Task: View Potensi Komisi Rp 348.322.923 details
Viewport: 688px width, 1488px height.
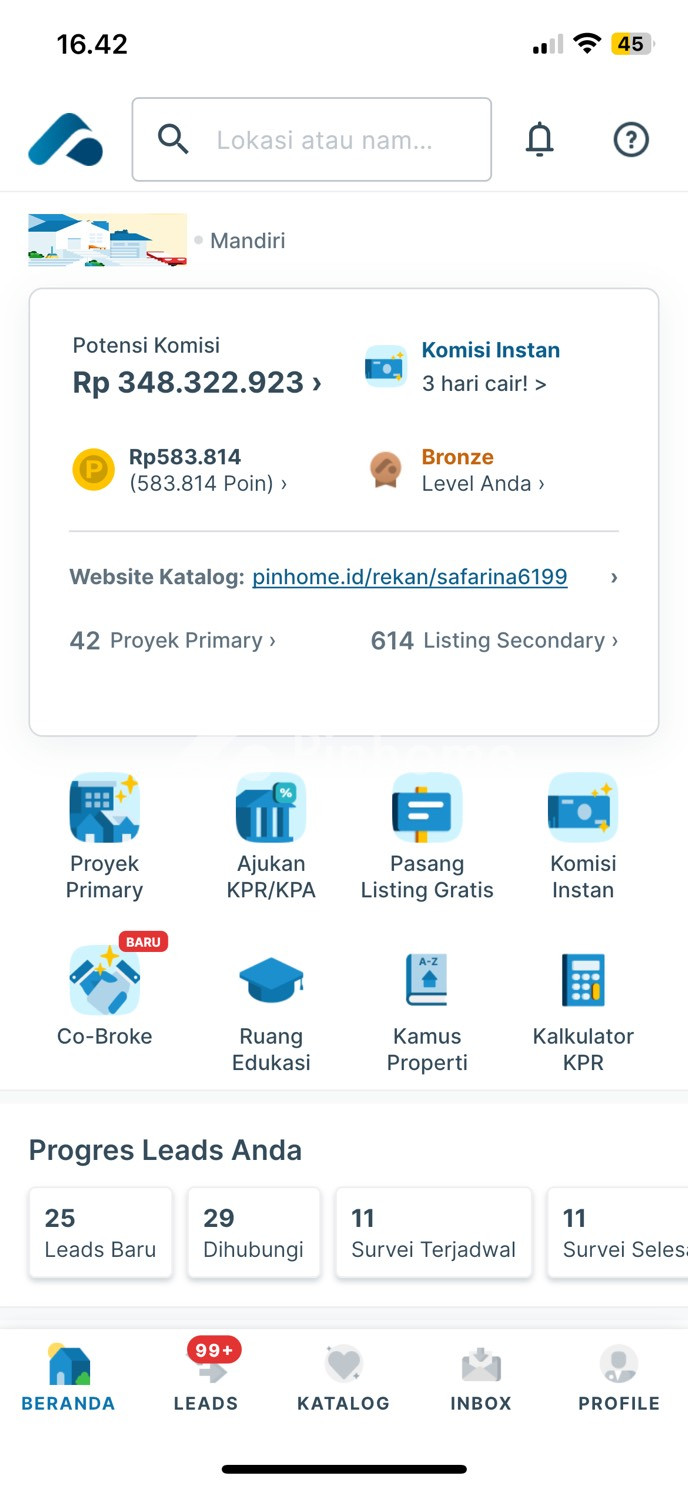Action: [197, 382]
